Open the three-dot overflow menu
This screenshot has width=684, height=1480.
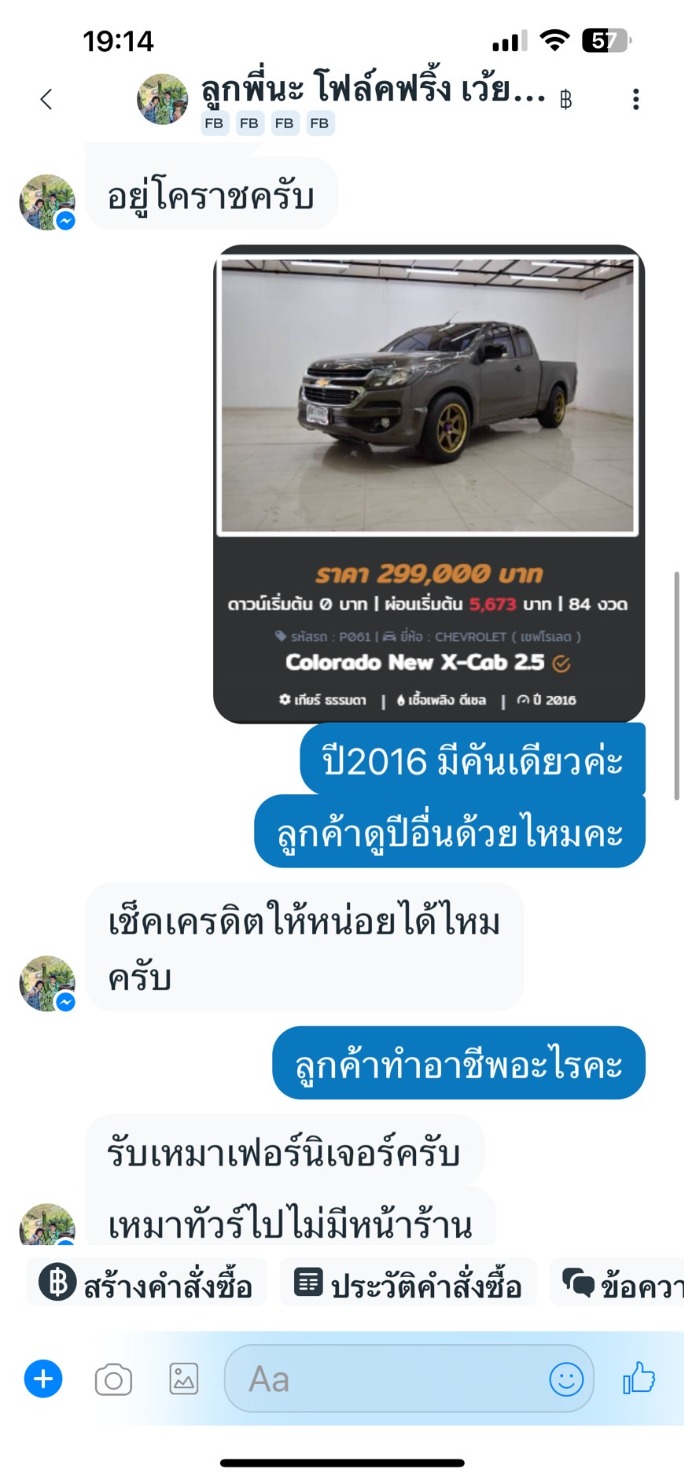pos(636,99)
